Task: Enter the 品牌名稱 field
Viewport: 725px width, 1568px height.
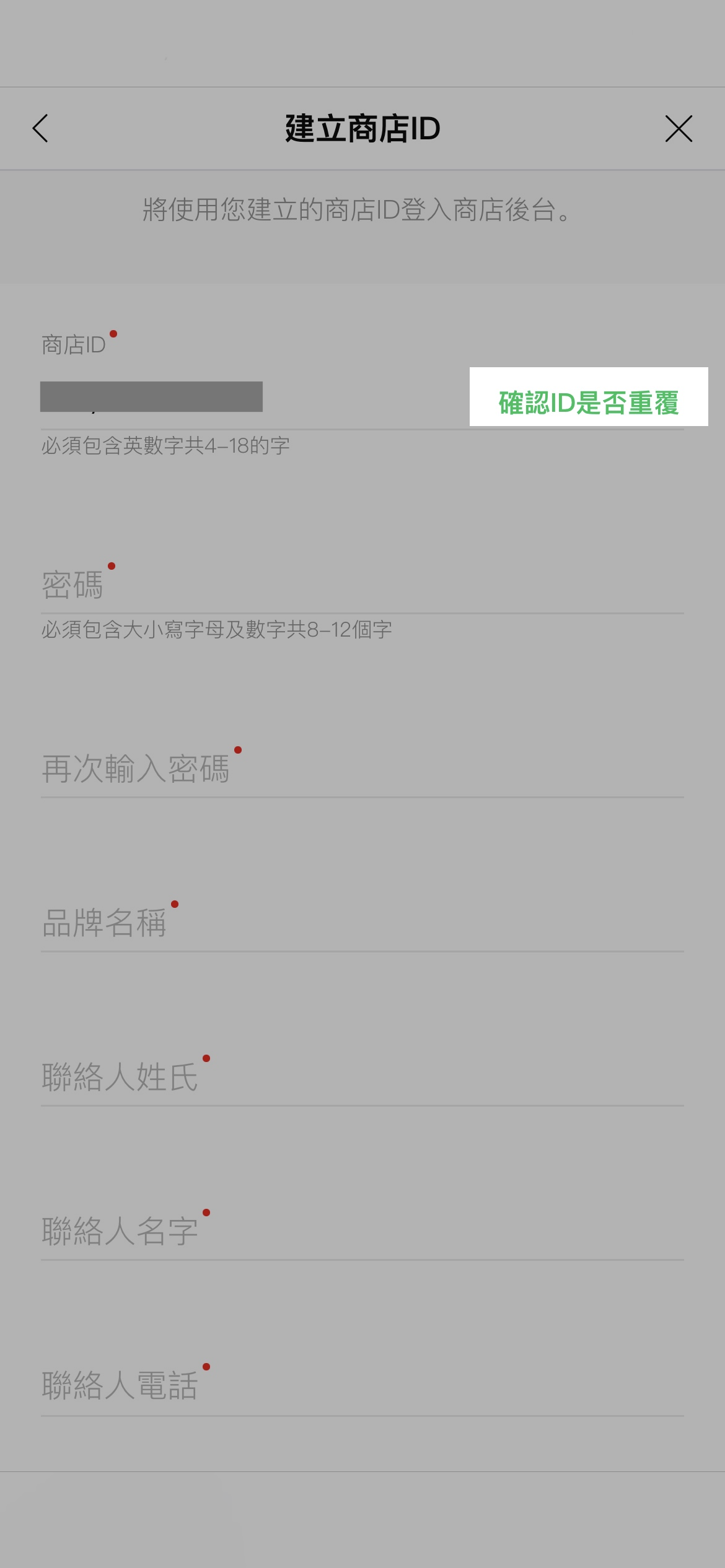Action: (x=362, y=923)
